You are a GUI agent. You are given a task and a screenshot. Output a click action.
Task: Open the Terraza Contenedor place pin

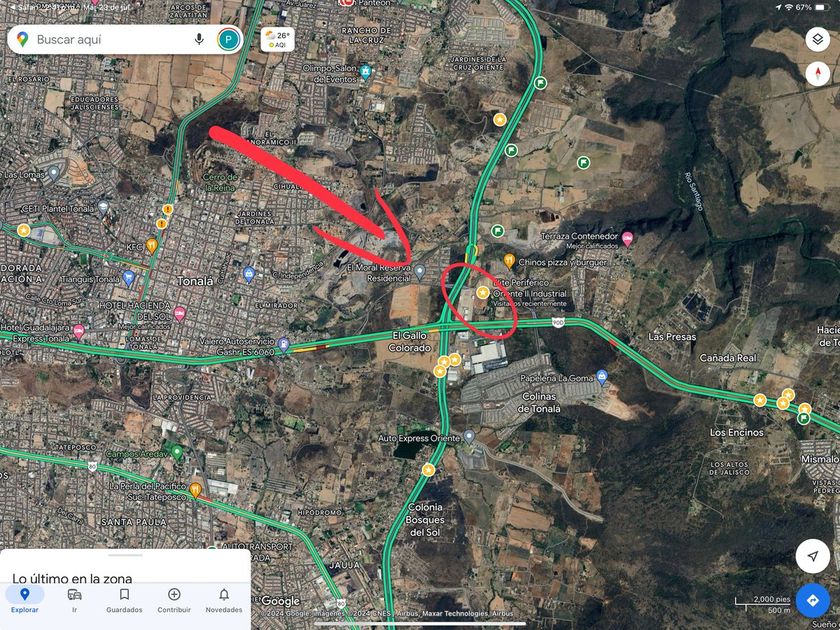[x=627, y=238]
